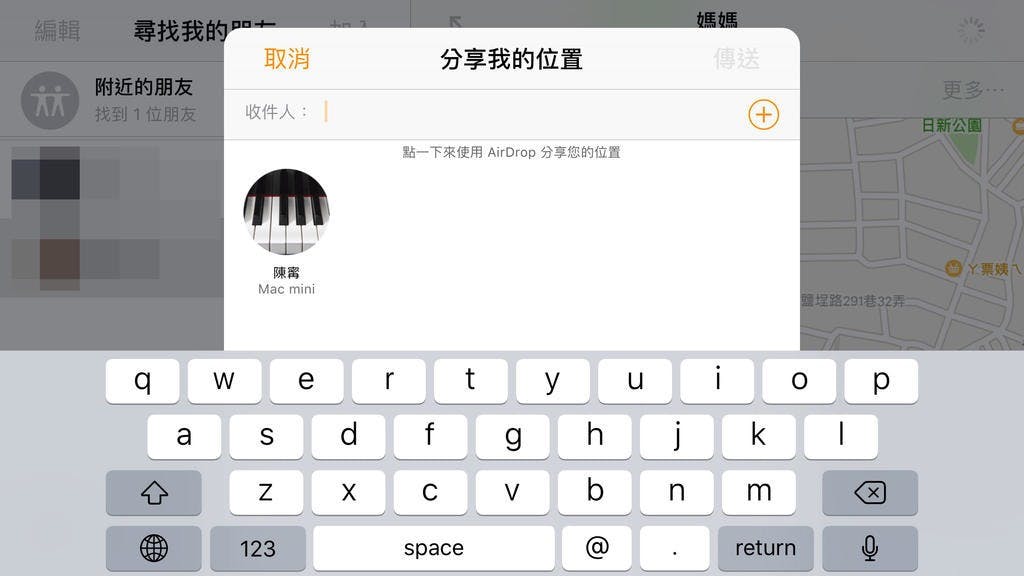
Task: Tap the shift key
Action: [154, 492]
